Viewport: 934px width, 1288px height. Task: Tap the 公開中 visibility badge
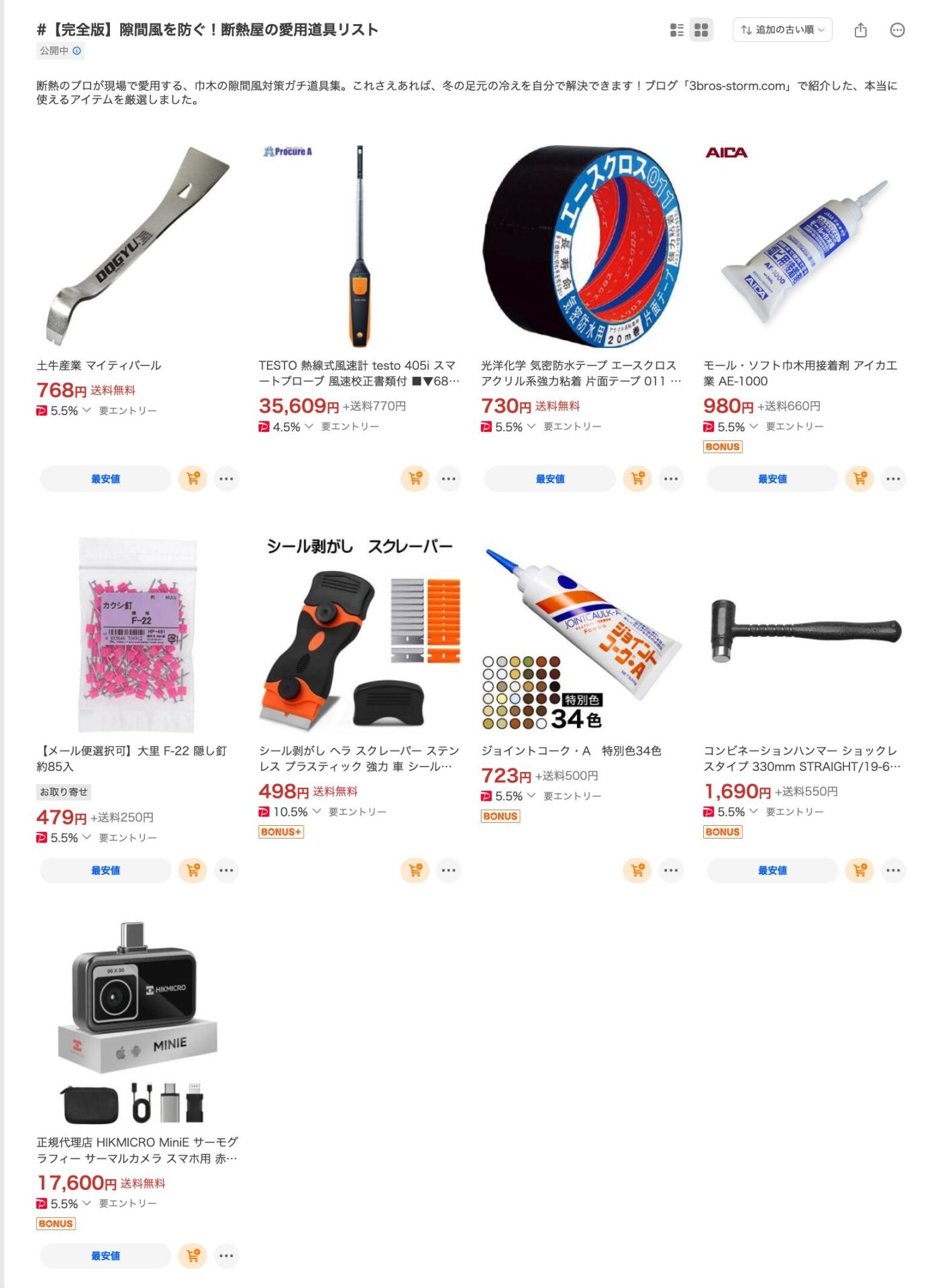[60, 51]
